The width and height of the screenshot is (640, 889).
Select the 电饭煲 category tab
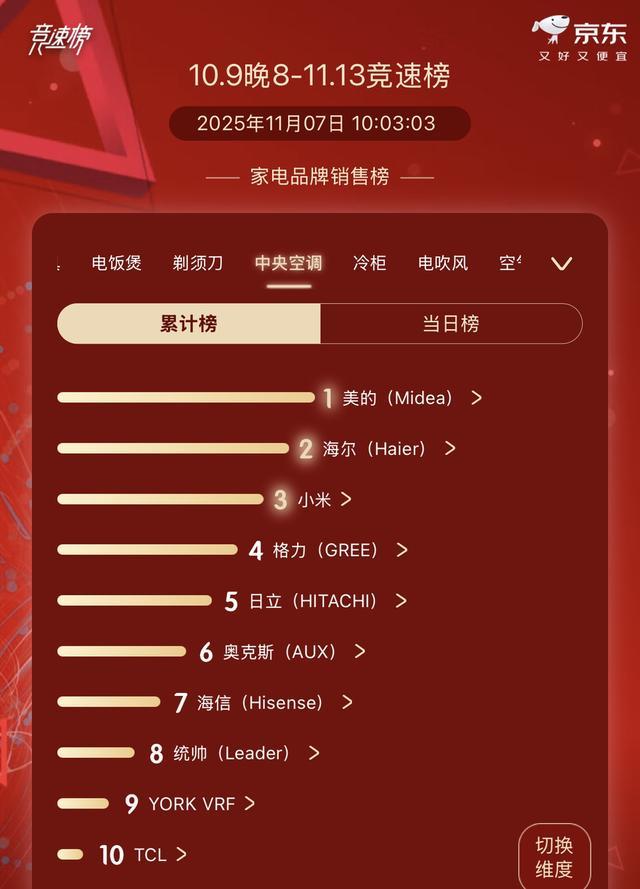tap(117, 264)
